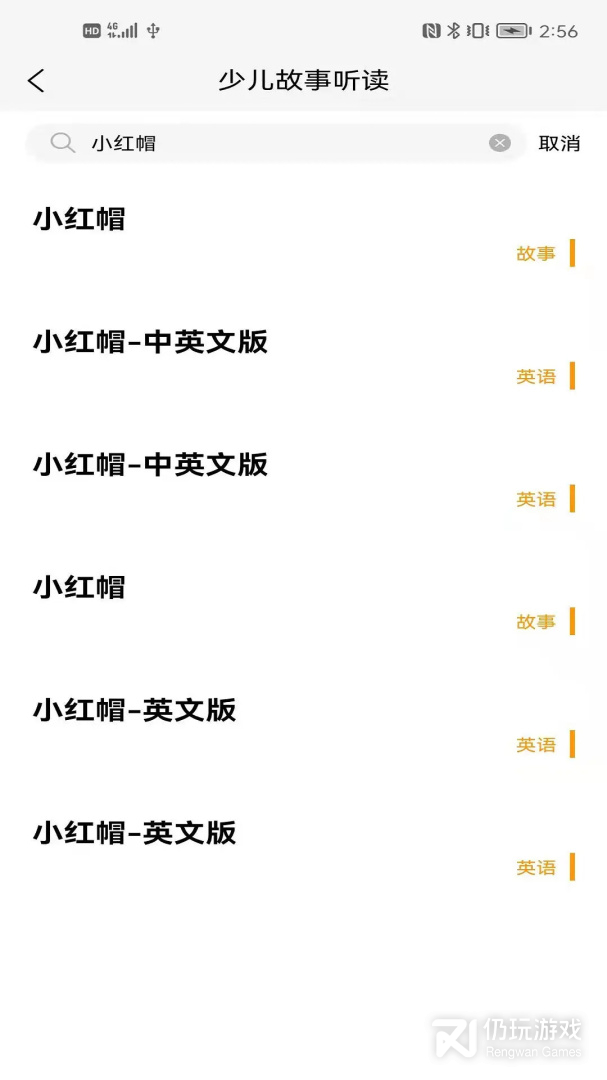
Task: Choose the last 小红帽-英文版 result
Action: point(303,849)
